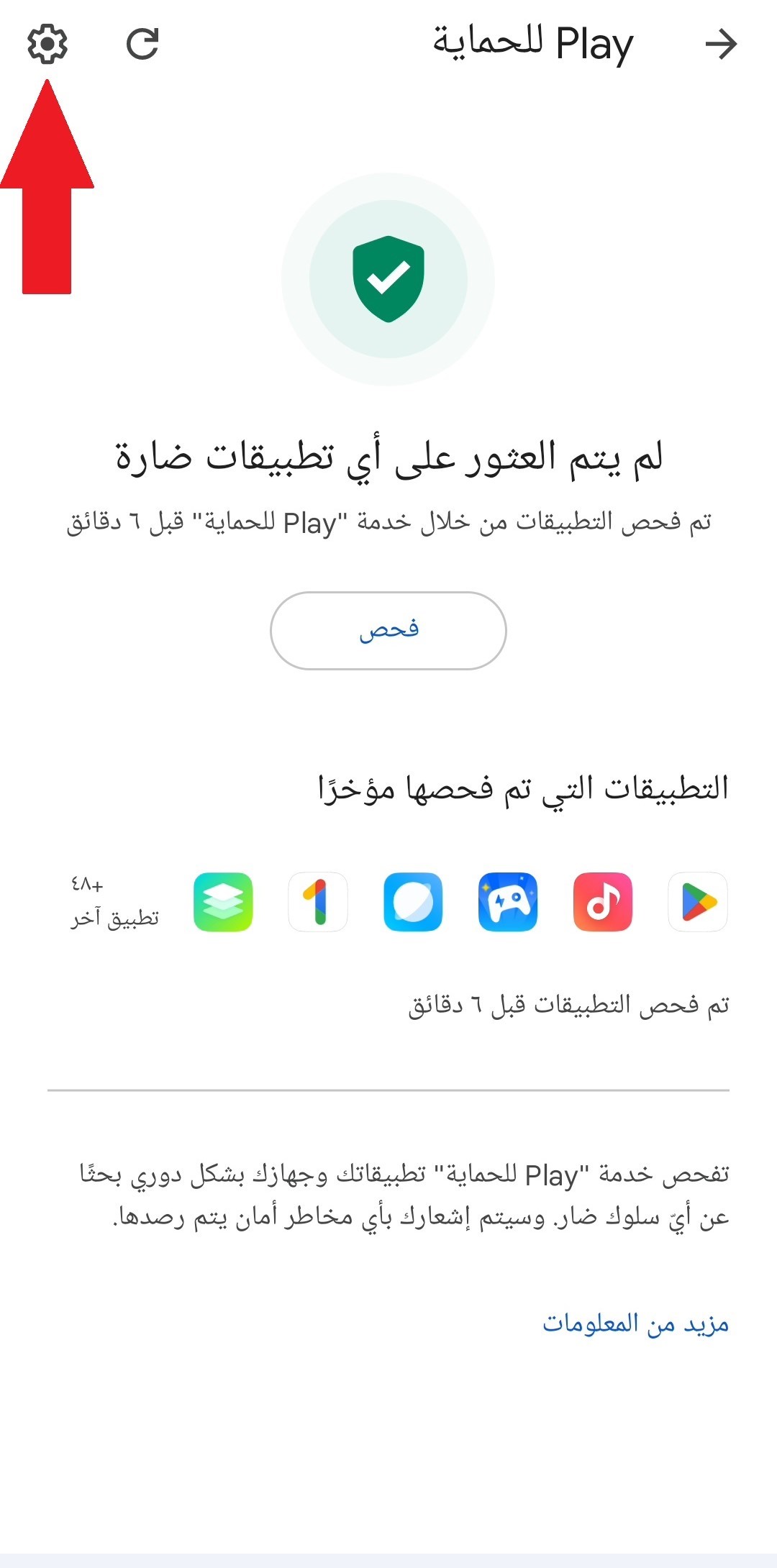
Task: Open the Google Play Store app icon
Action: click(696, 904)
